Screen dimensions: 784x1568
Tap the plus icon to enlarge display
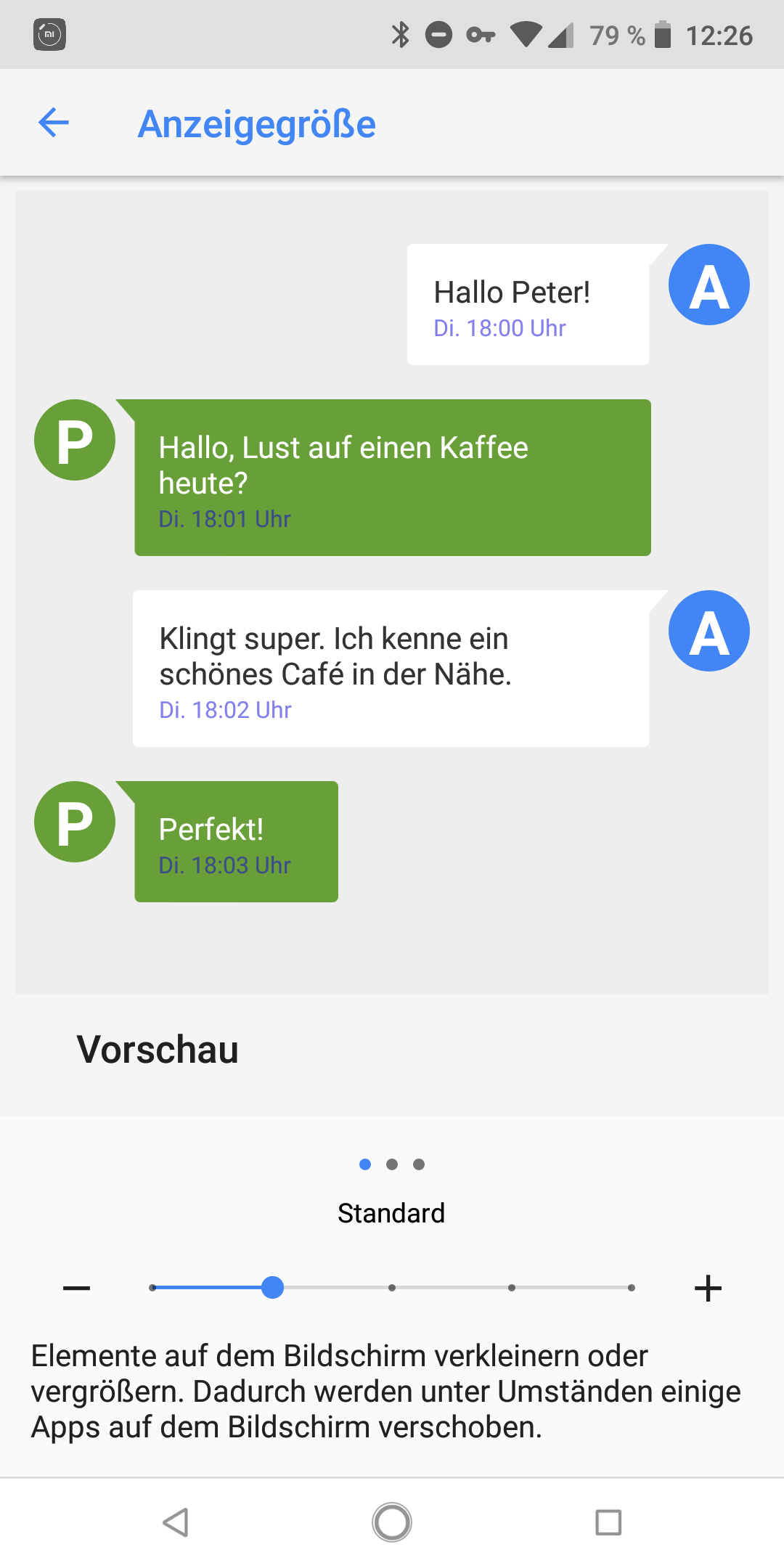click(708, 1289)
